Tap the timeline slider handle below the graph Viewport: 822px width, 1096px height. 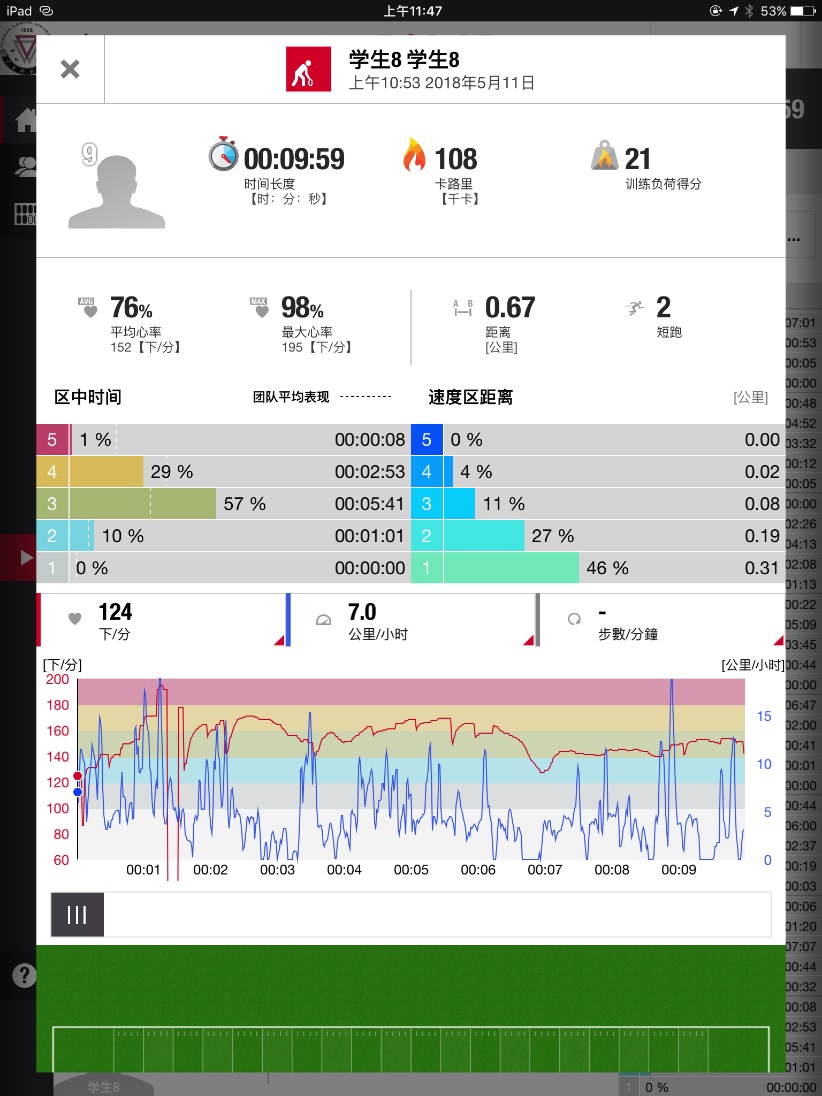click(x=77, y=915)
